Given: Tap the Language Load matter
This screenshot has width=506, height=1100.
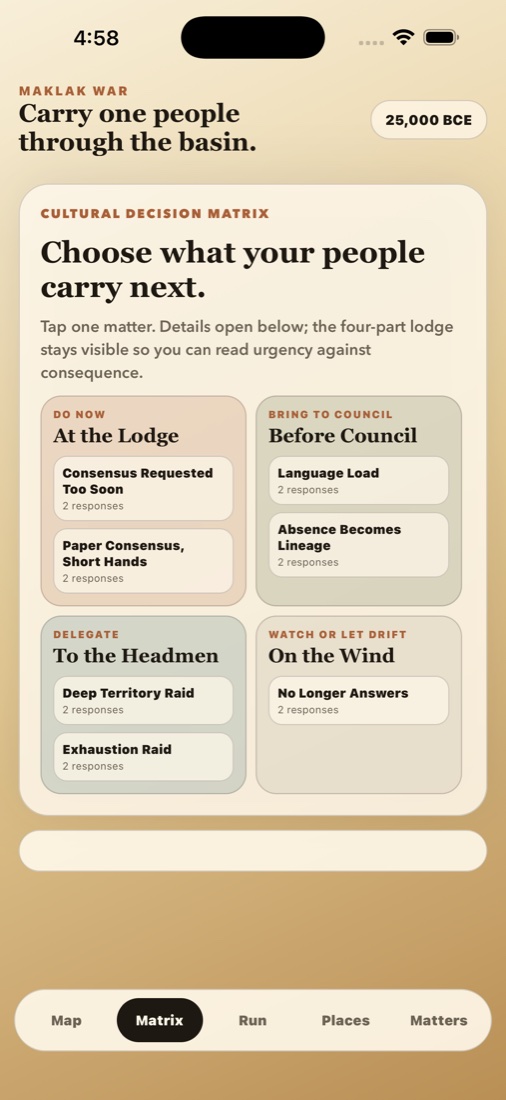Looking at the screenshot, I should [358, 481].
